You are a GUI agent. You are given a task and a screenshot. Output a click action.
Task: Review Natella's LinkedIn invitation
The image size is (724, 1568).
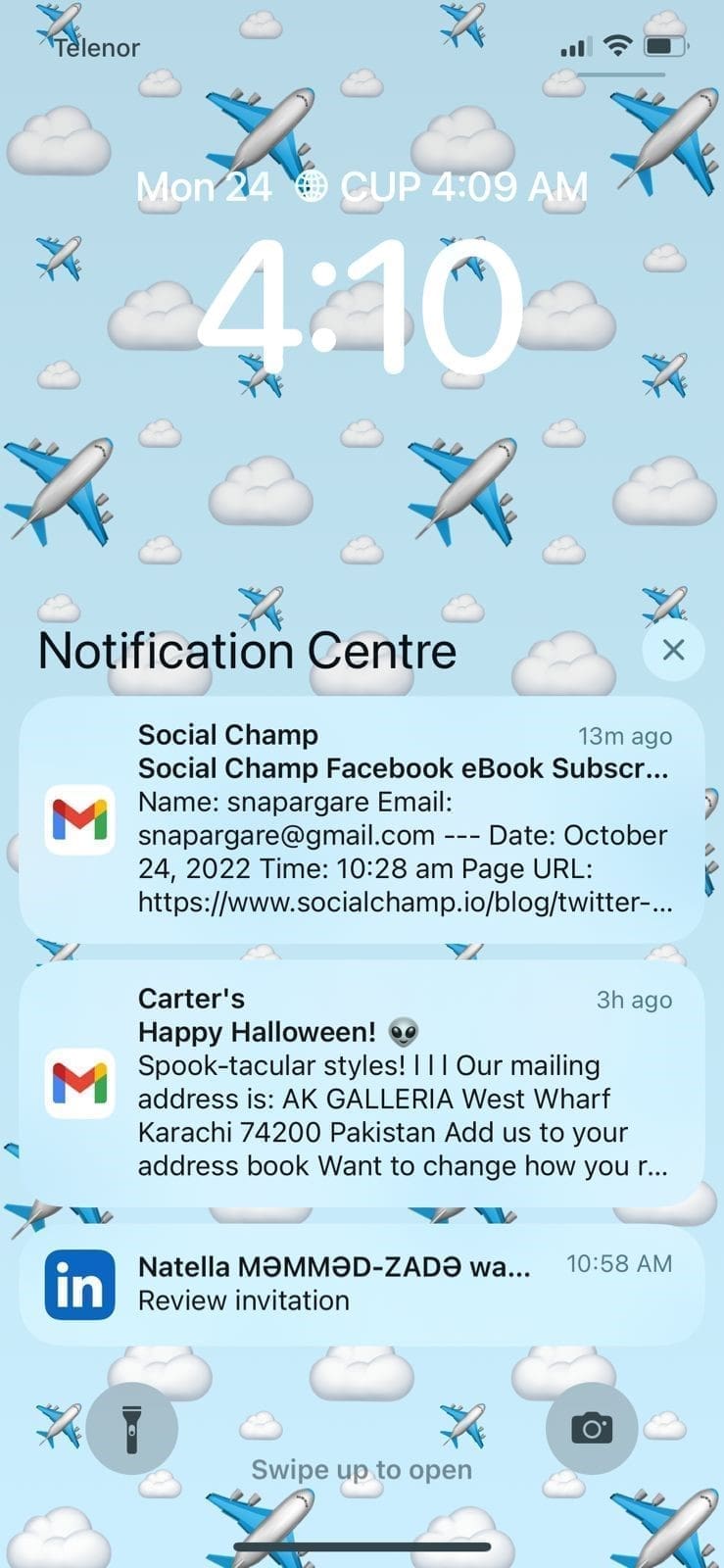[362, 1284]
